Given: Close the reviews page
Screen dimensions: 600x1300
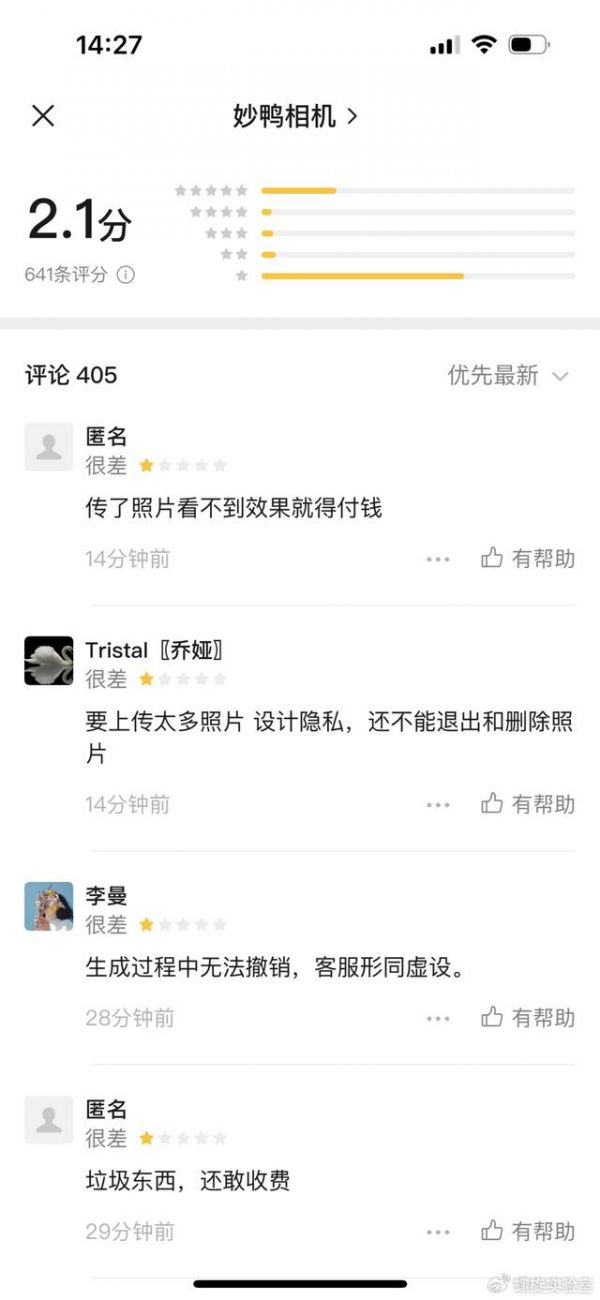Looking at the screenshot, I should [x=43, y=116].
